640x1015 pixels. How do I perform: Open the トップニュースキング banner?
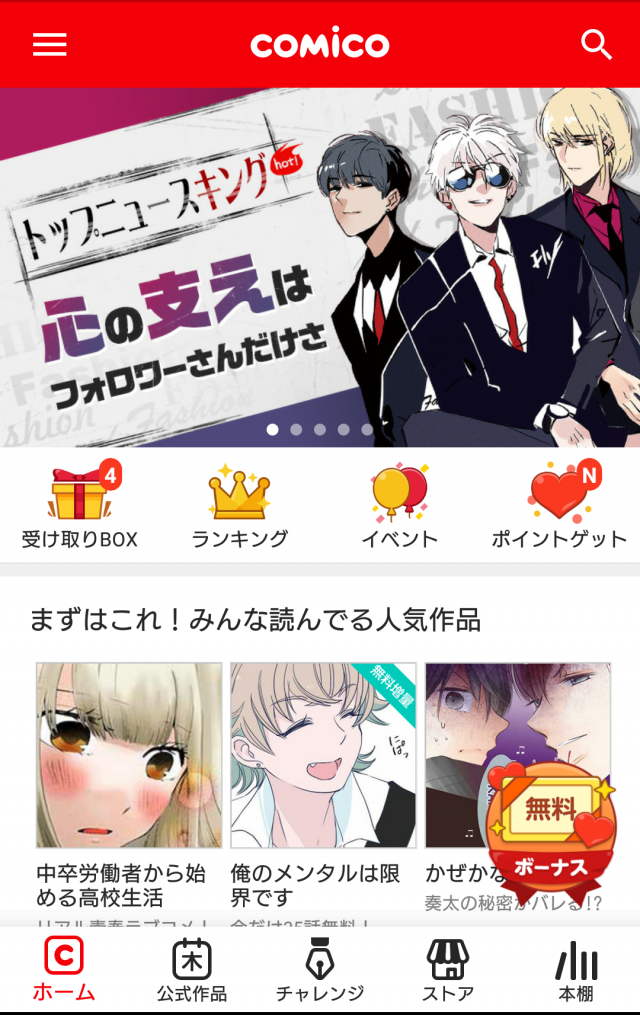[x=320, y=267]
